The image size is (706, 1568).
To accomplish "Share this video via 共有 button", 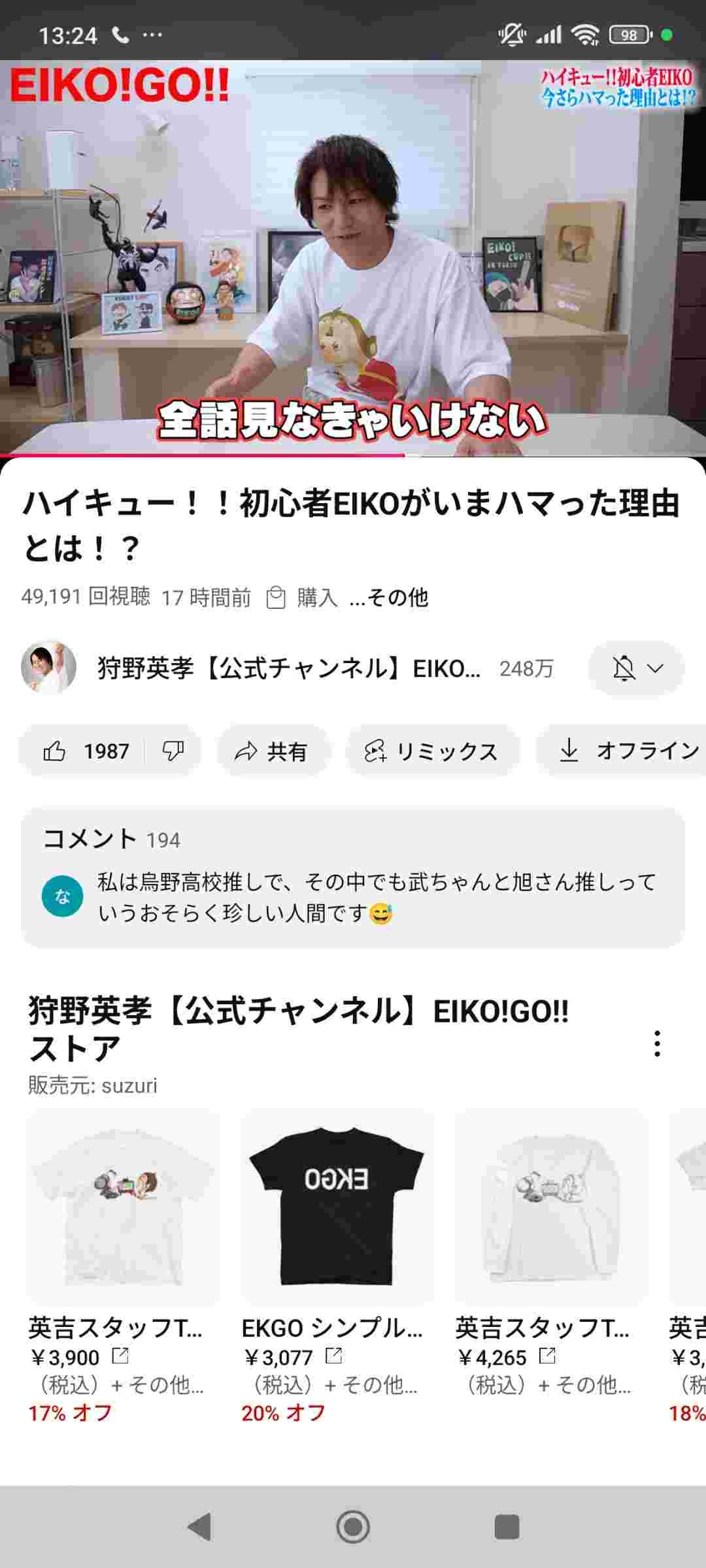I will 272,751.
